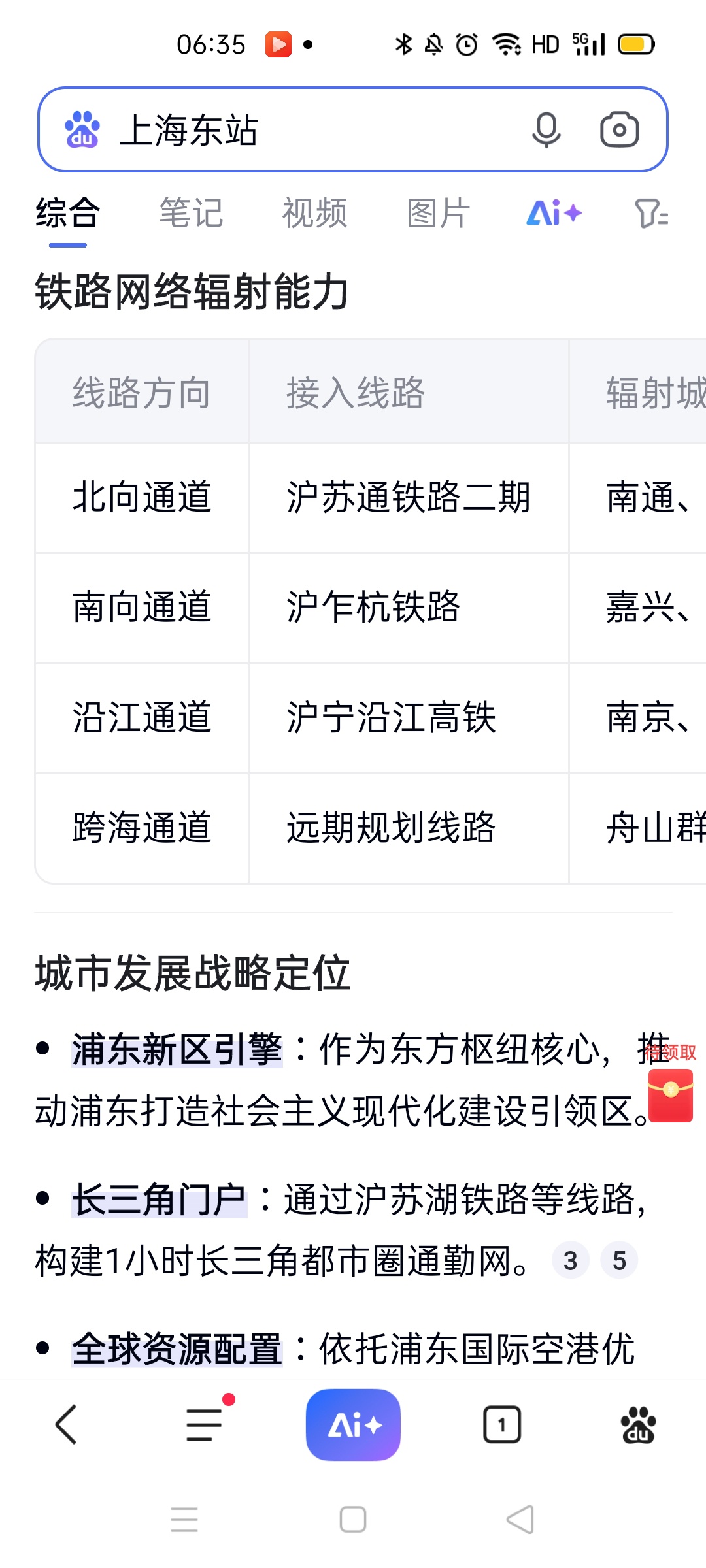The image size is (706, 1568).
Task: Open the tab switcher showing 1 window
Action: [x=502, y=1424]
